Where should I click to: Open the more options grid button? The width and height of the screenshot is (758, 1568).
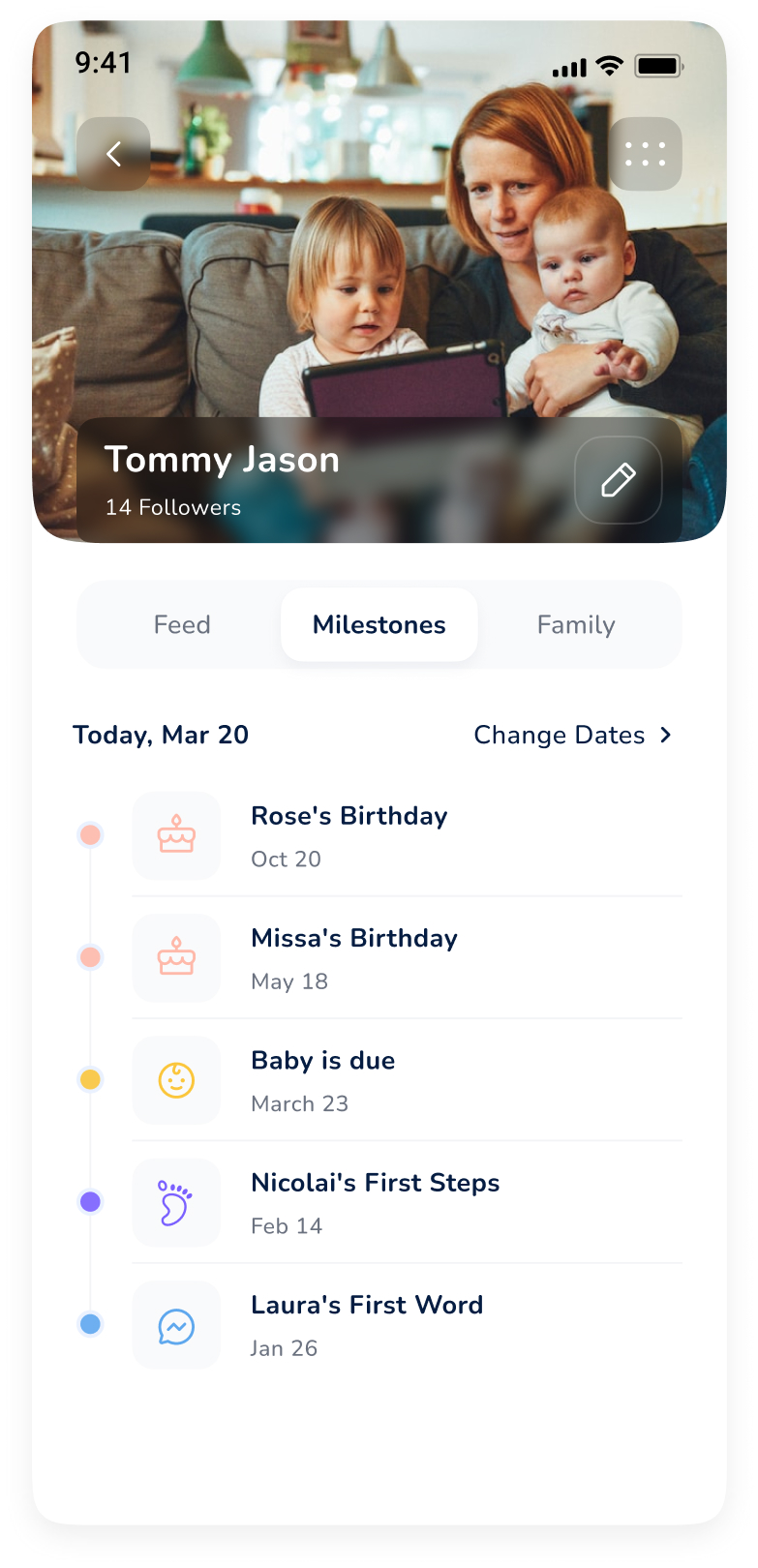pos(645,154)
